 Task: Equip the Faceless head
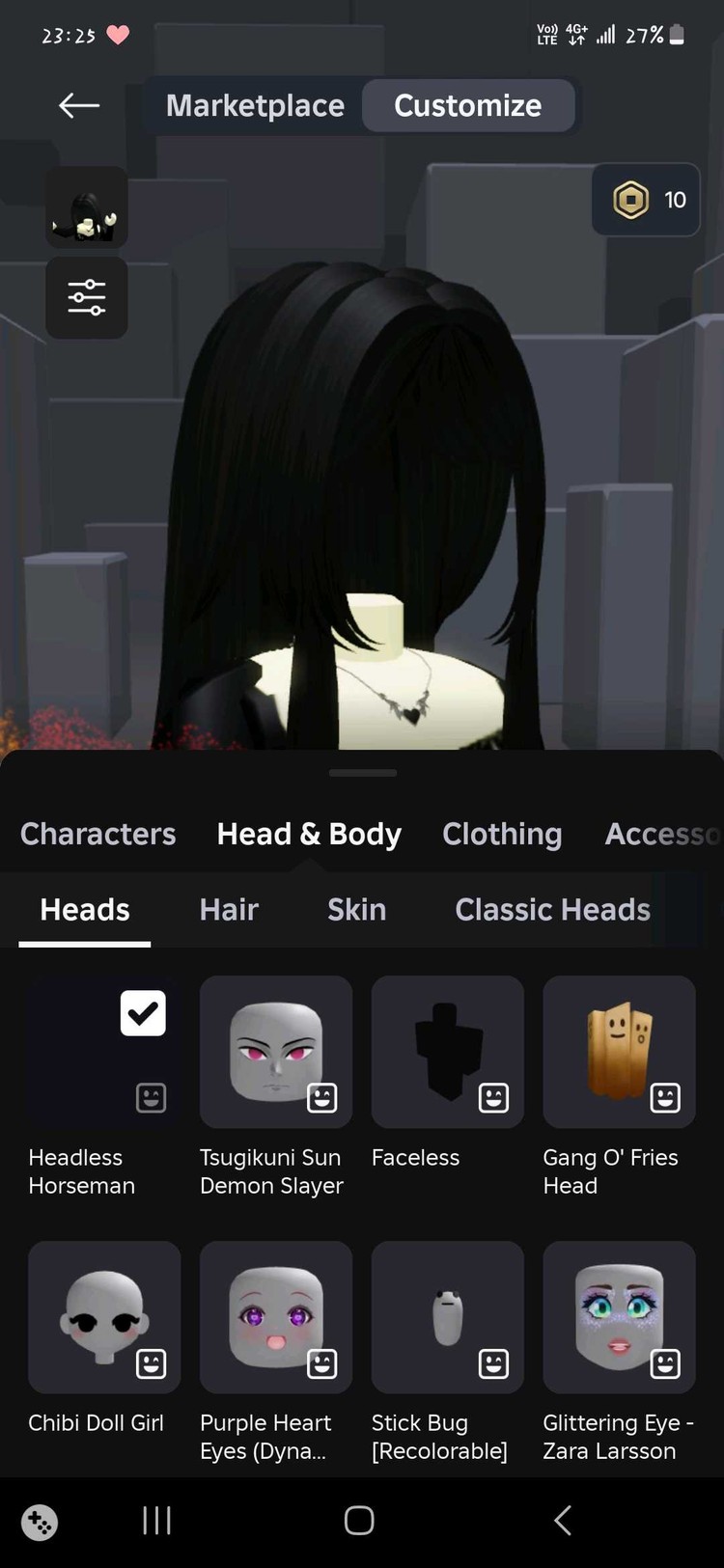pyautogui.click(x=448, y=1052)
